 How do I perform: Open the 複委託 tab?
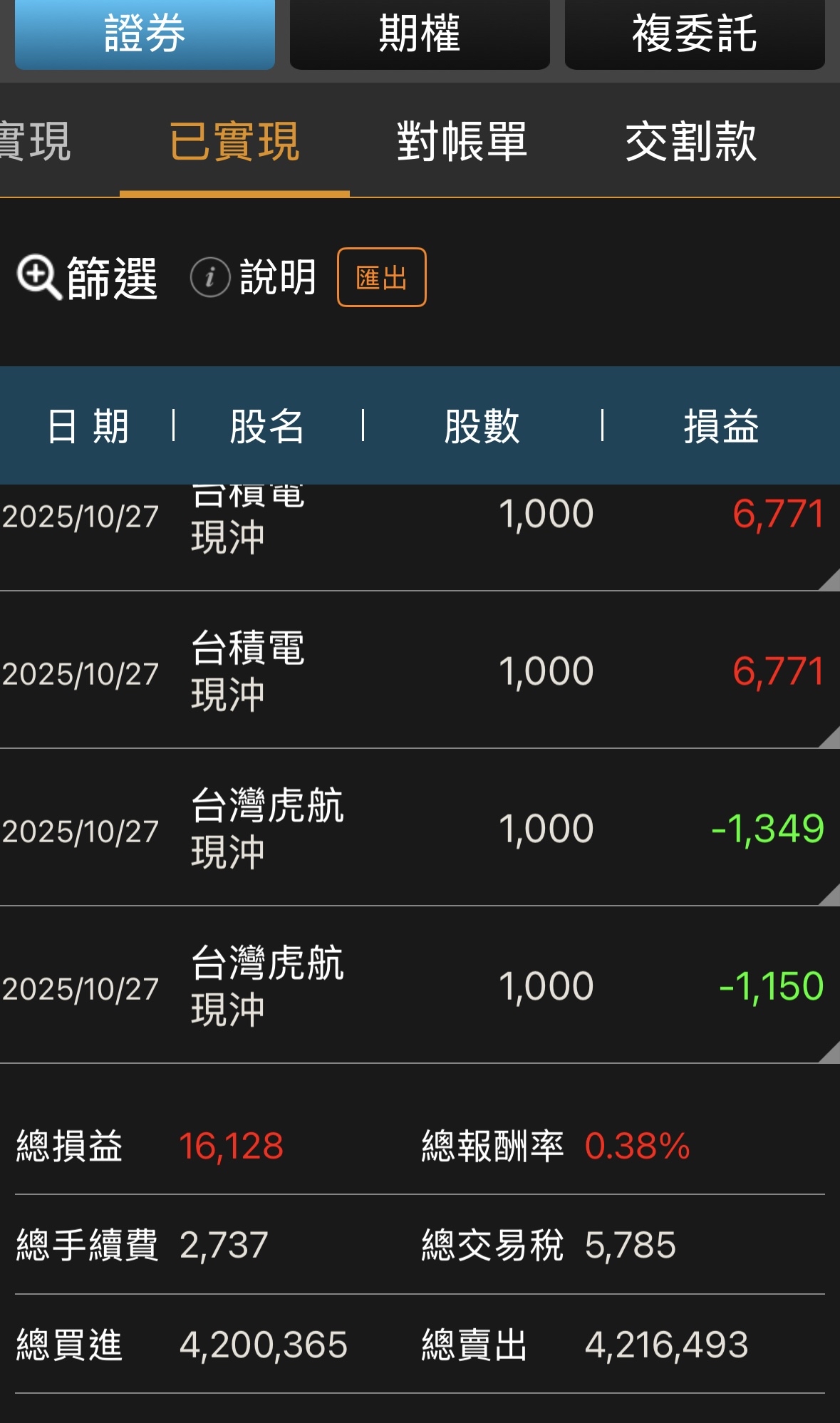pos(695,33)
